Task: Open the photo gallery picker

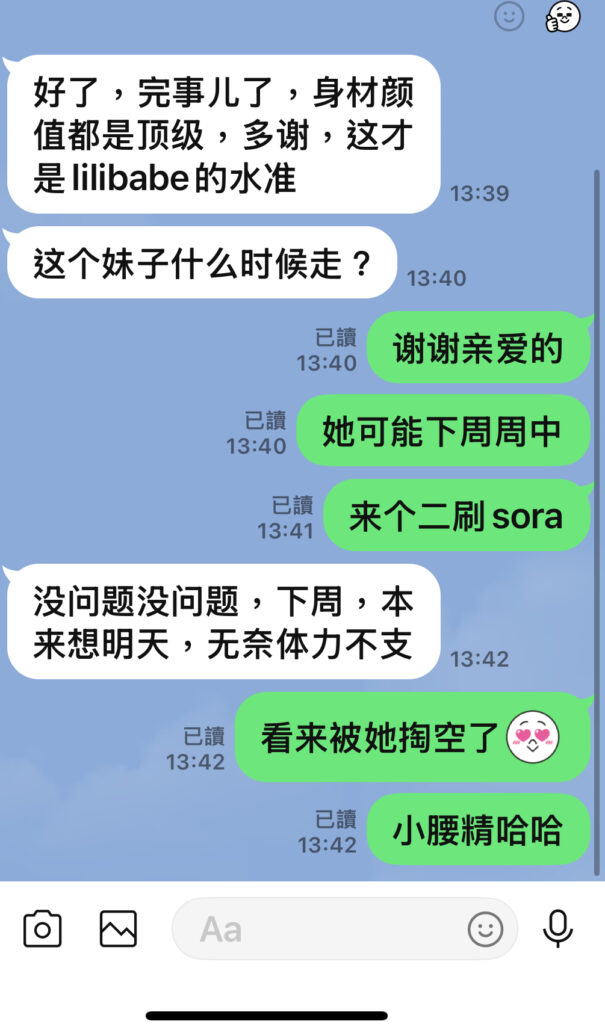Action: tap(118, 929)
